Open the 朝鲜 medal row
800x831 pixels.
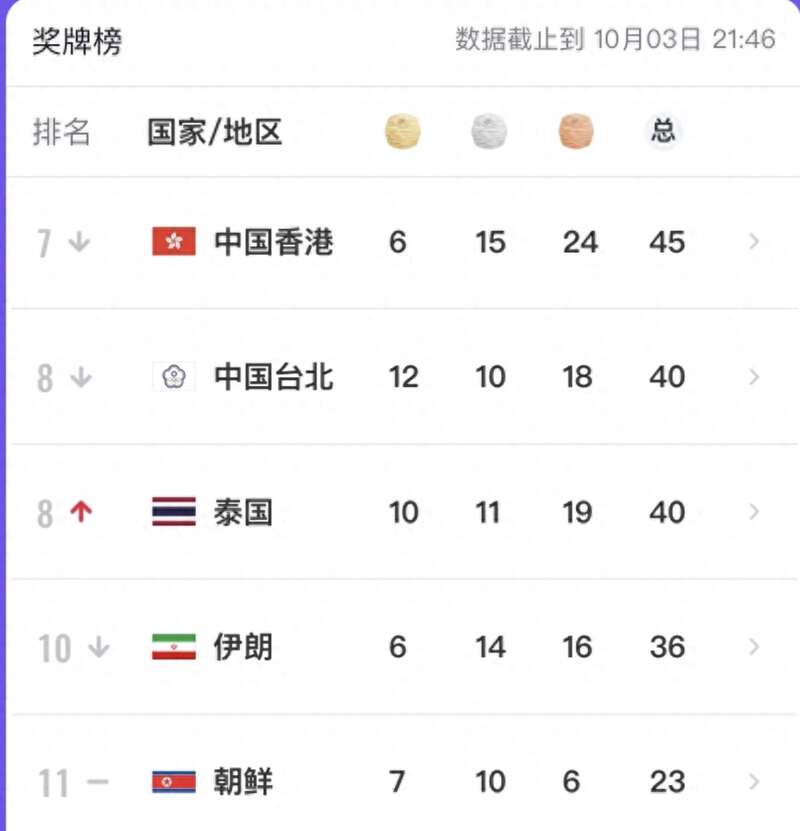pyautogui.click(x=754, y=781)
